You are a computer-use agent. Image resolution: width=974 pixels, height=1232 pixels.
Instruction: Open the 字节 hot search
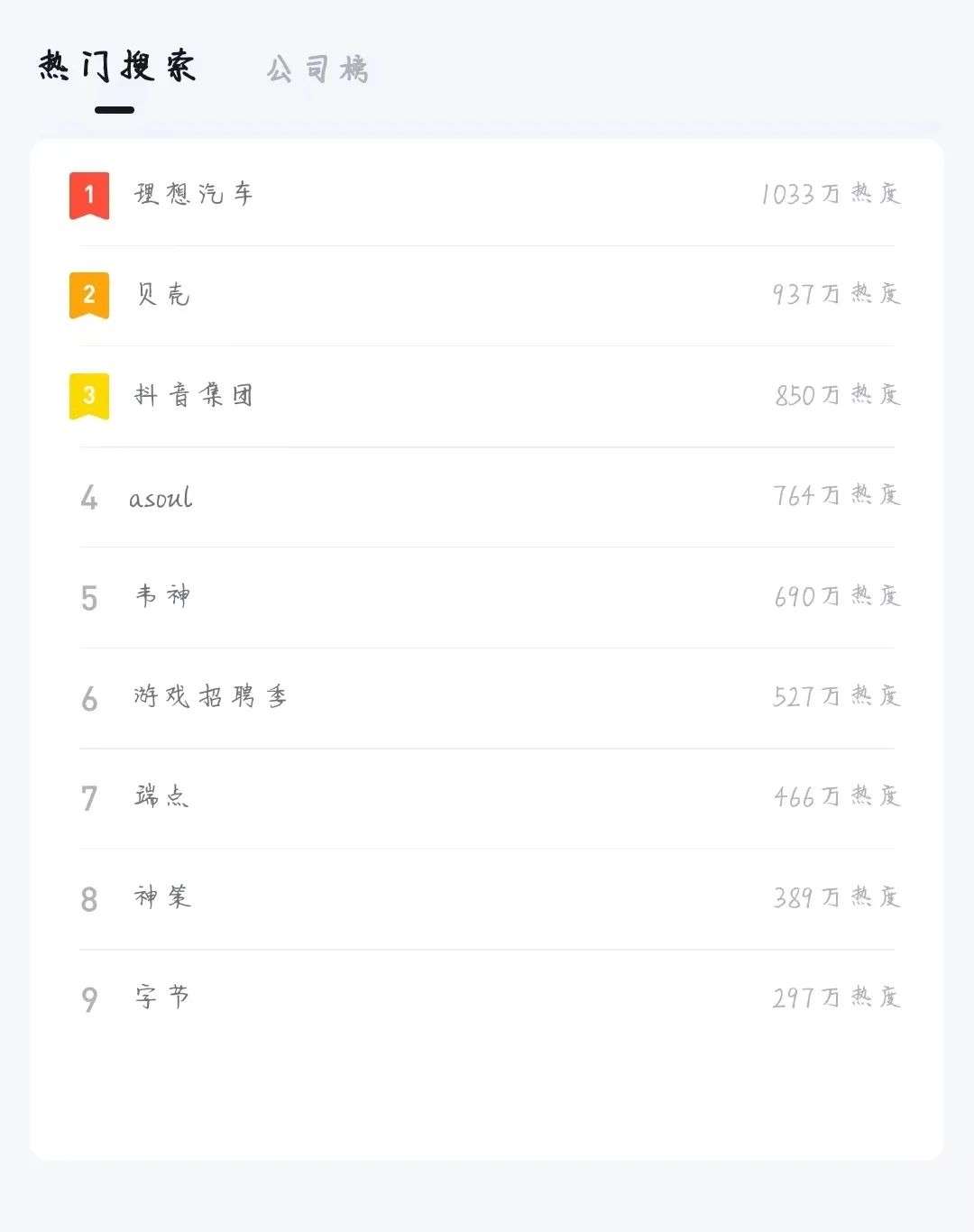[163, 998]
